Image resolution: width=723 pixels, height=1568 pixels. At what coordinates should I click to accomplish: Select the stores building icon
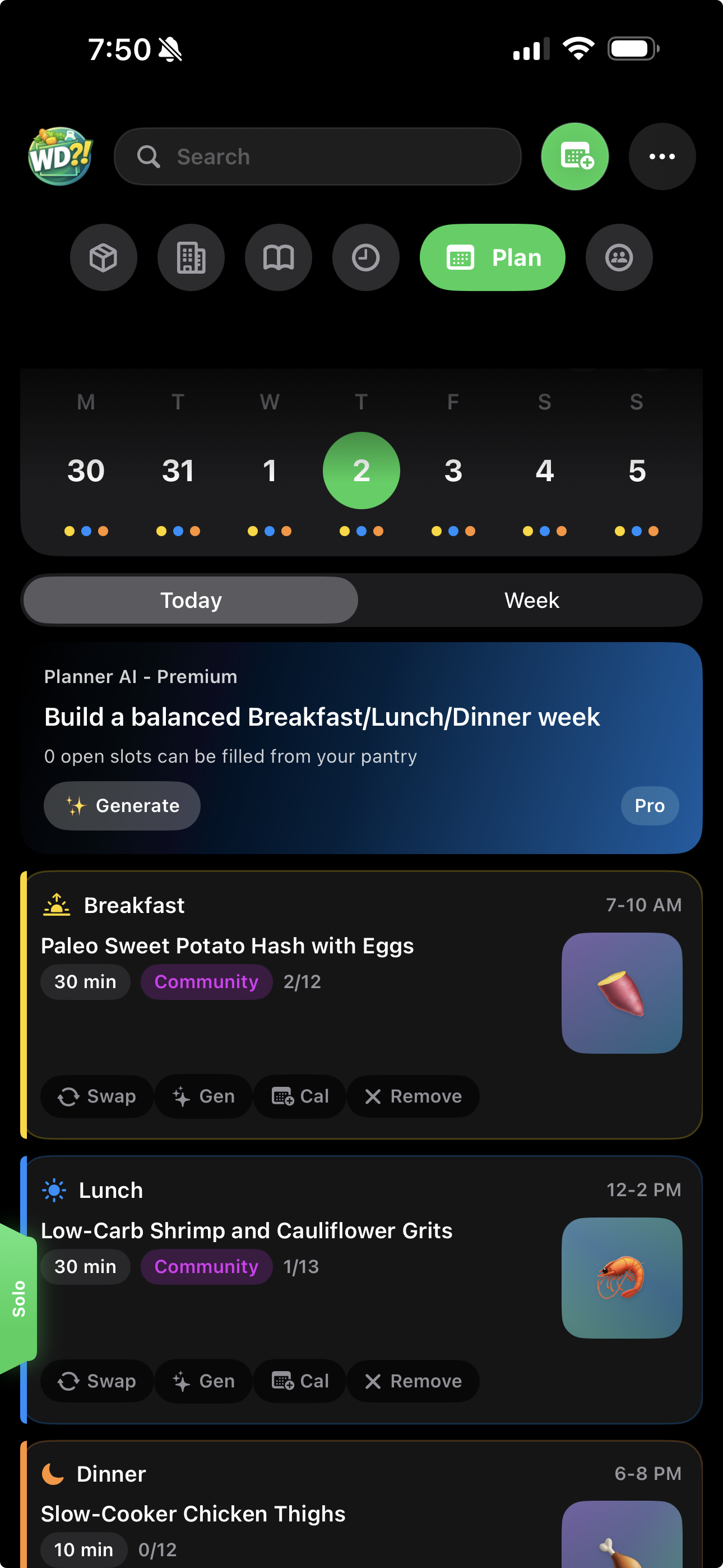click(x=192, y=257)
